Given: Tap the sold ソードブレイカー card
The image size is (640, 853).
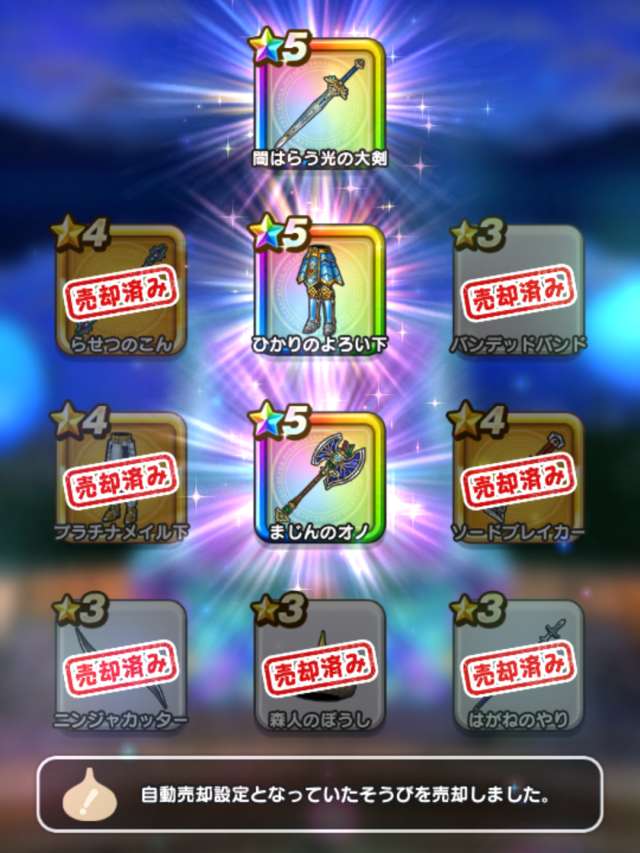Looking at the screenshot, I should pyautogui.click(x=519, y=477).
